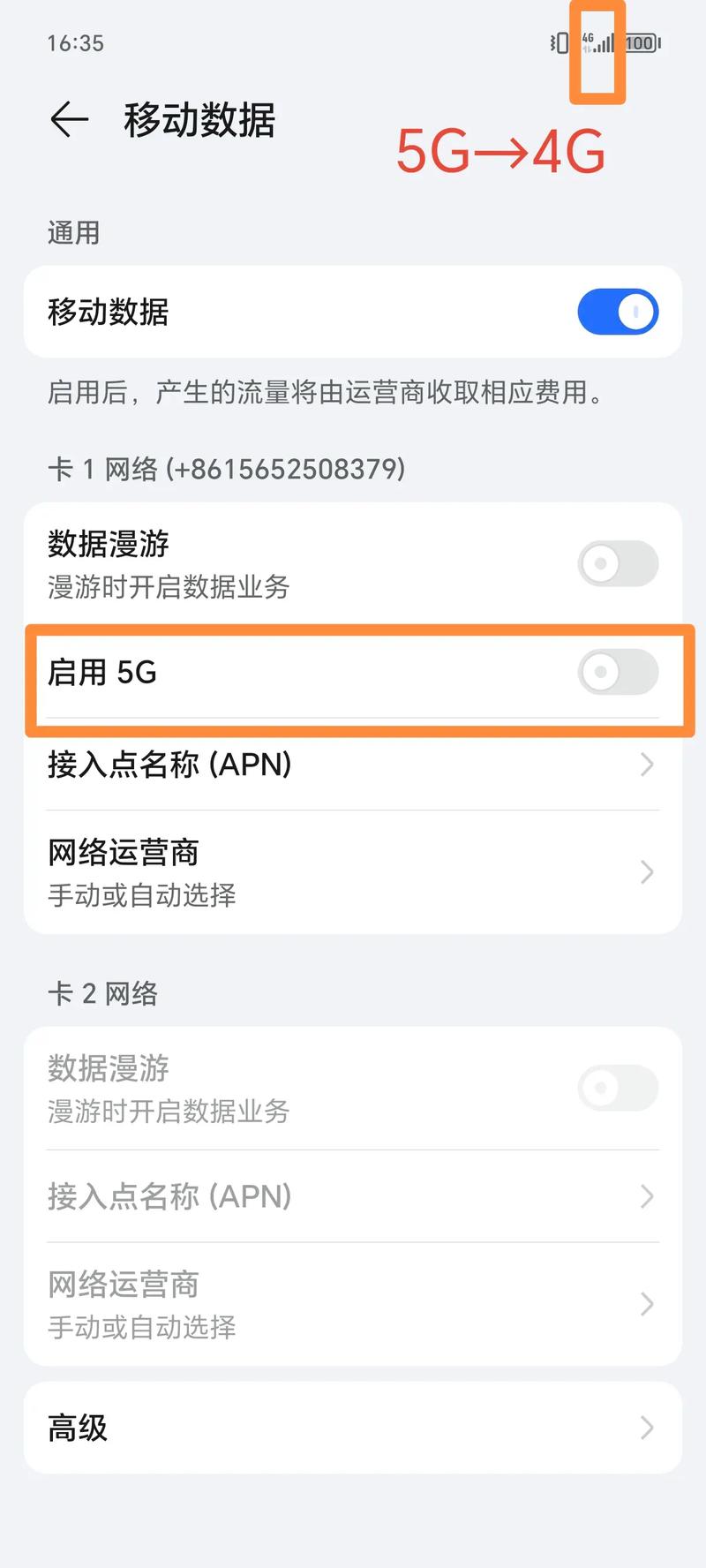Tap the signal strength bars icon
The height and width of the screenshot is (1568, 706).
click(605, 46)
